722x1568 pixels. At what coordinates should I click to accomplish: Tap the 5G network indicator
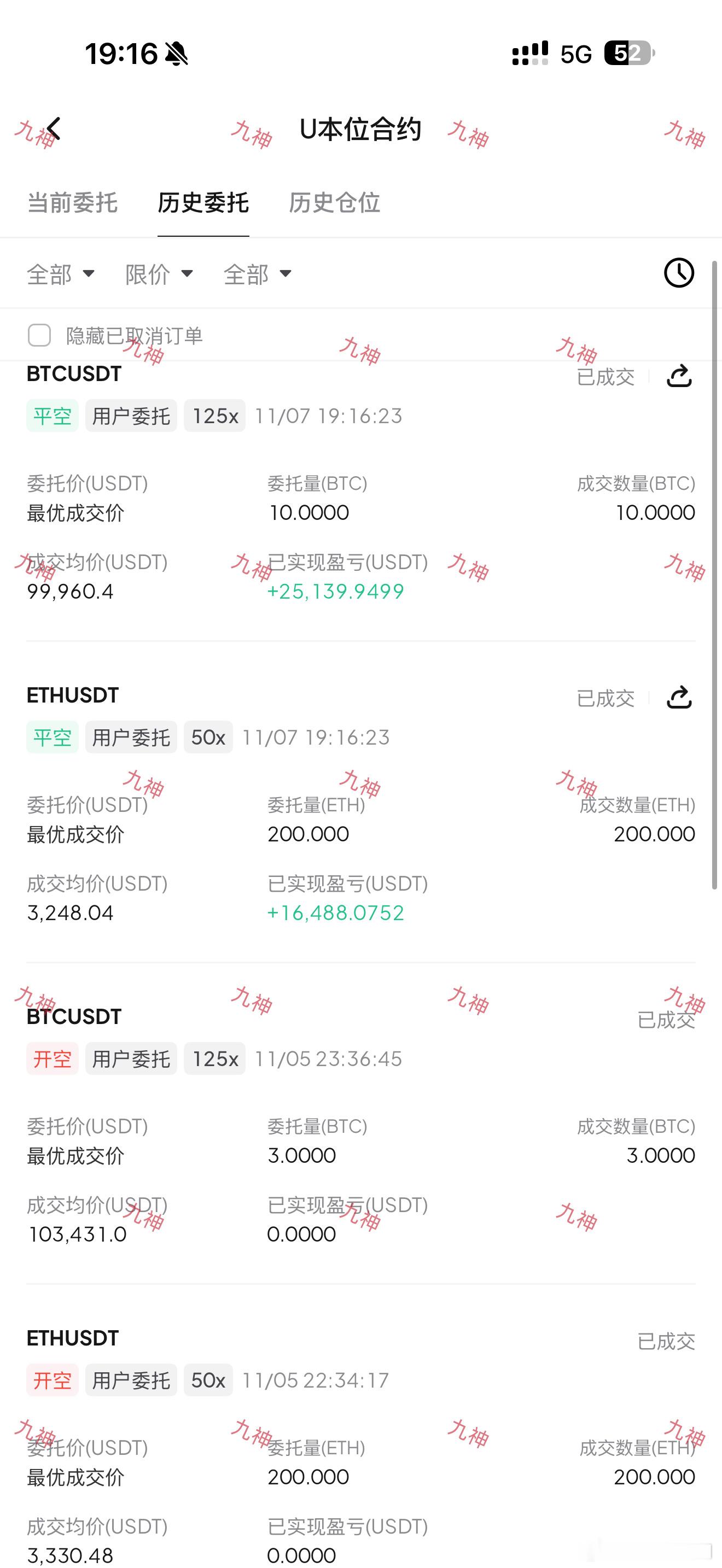(x=575, y=54)
